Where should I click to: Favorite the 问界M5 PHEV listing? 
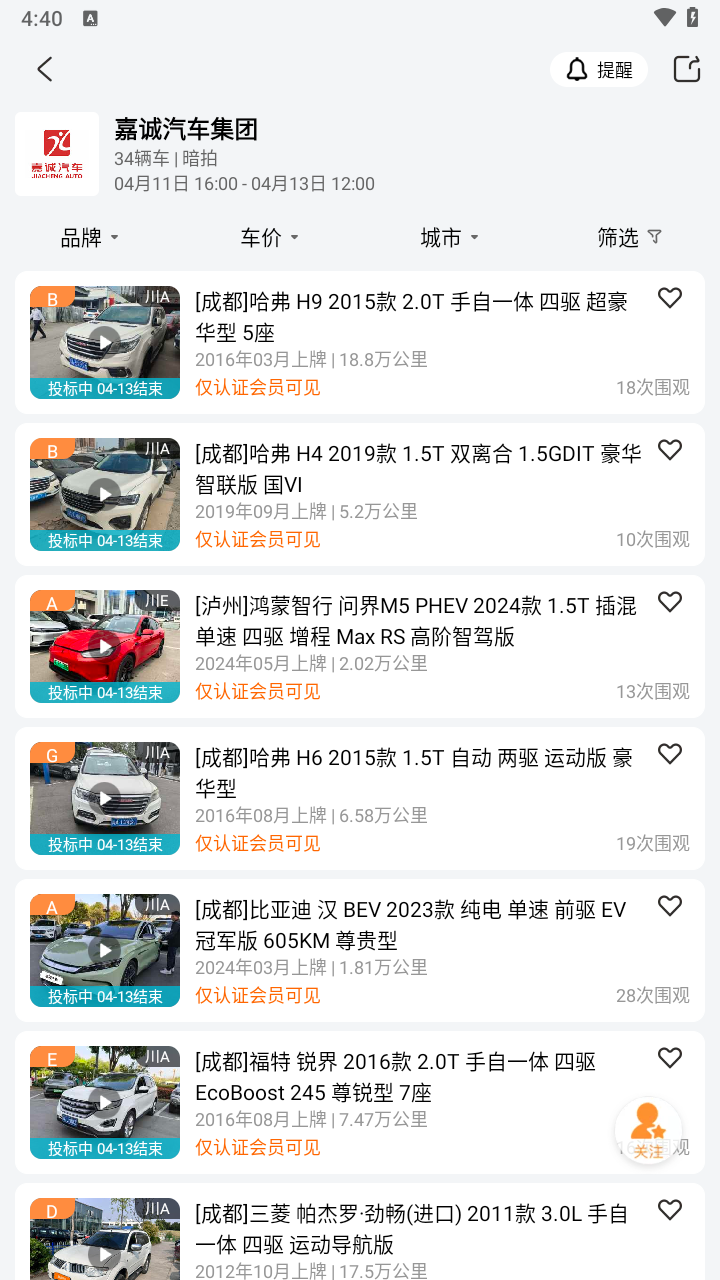point(670,602)
